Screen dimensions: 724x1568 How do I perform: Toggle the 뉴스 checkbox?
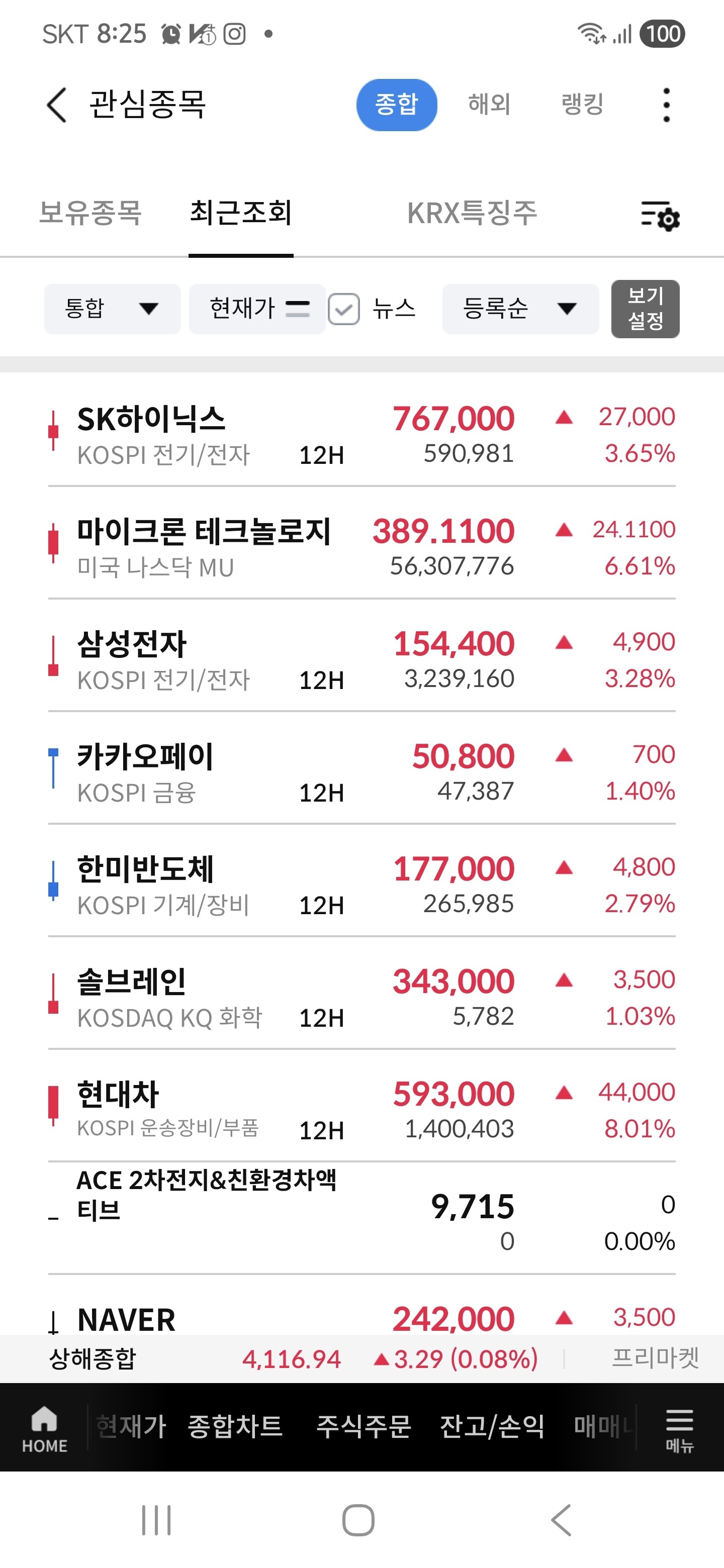point(344,309)
